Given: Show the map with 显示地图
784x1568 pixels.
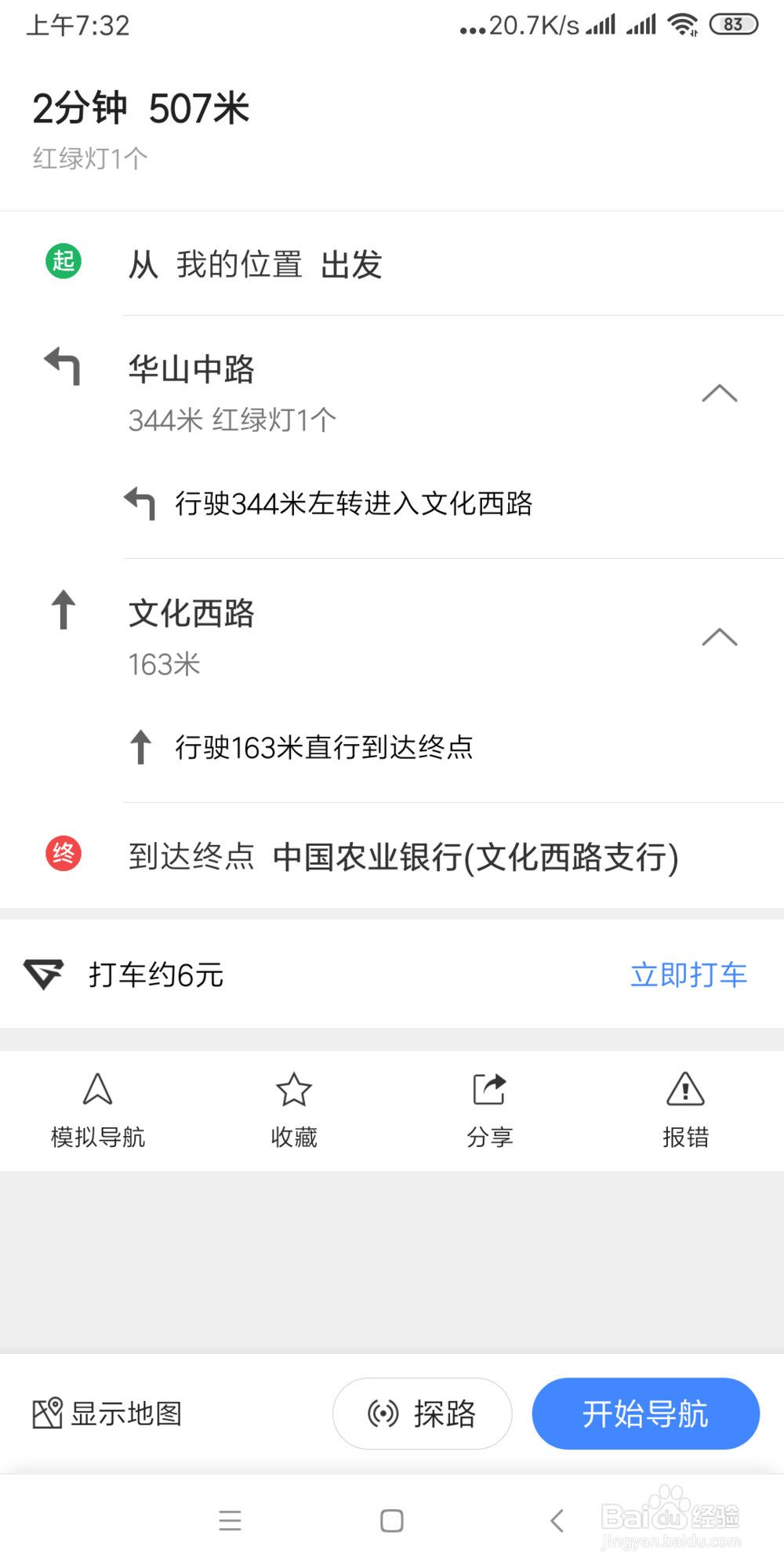Looking at the screenshot, I should pyautogui.click(x=107, y=1414).
